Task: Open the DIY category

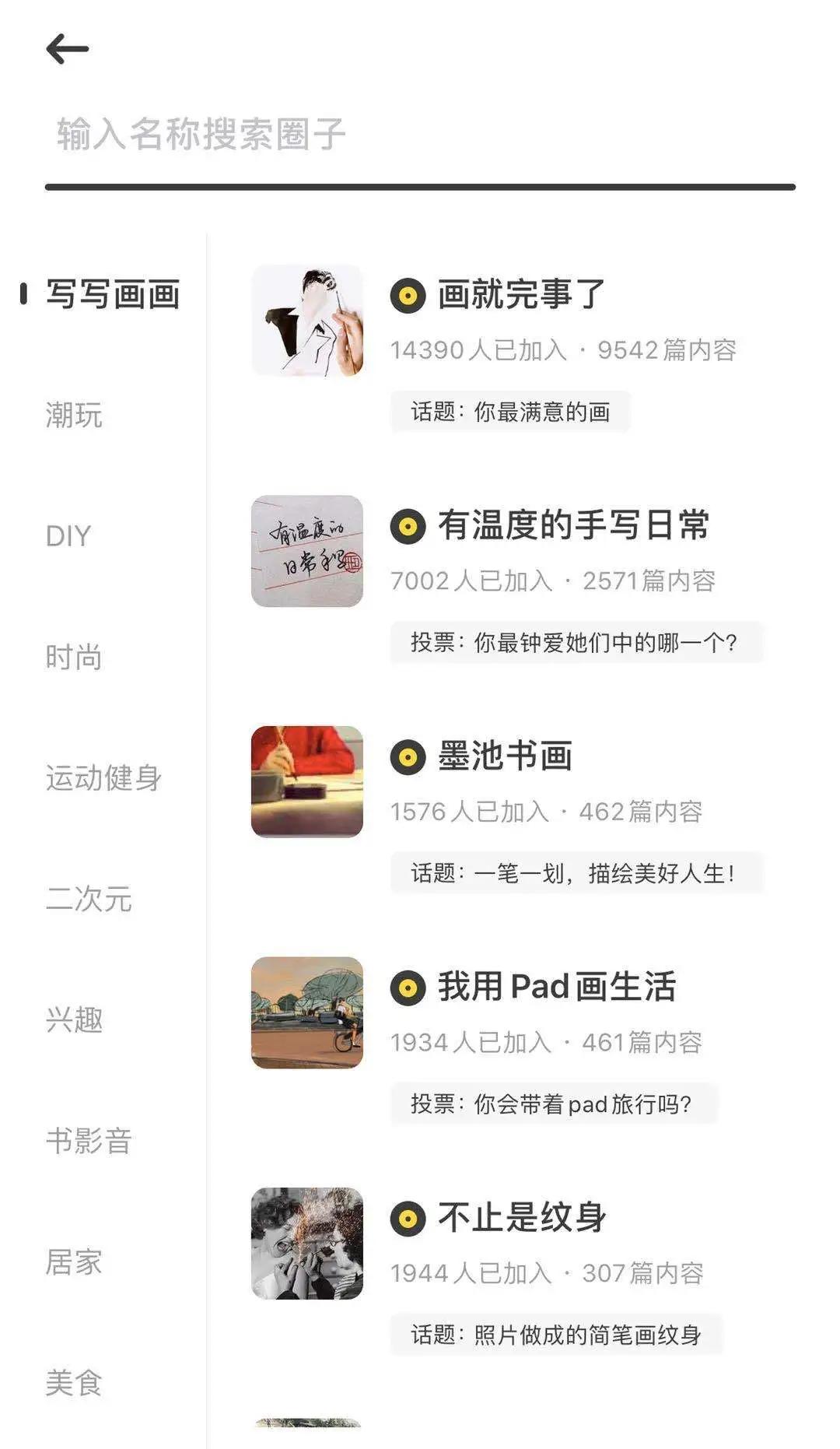Action: pyautogui.click(x=68, y=536)
